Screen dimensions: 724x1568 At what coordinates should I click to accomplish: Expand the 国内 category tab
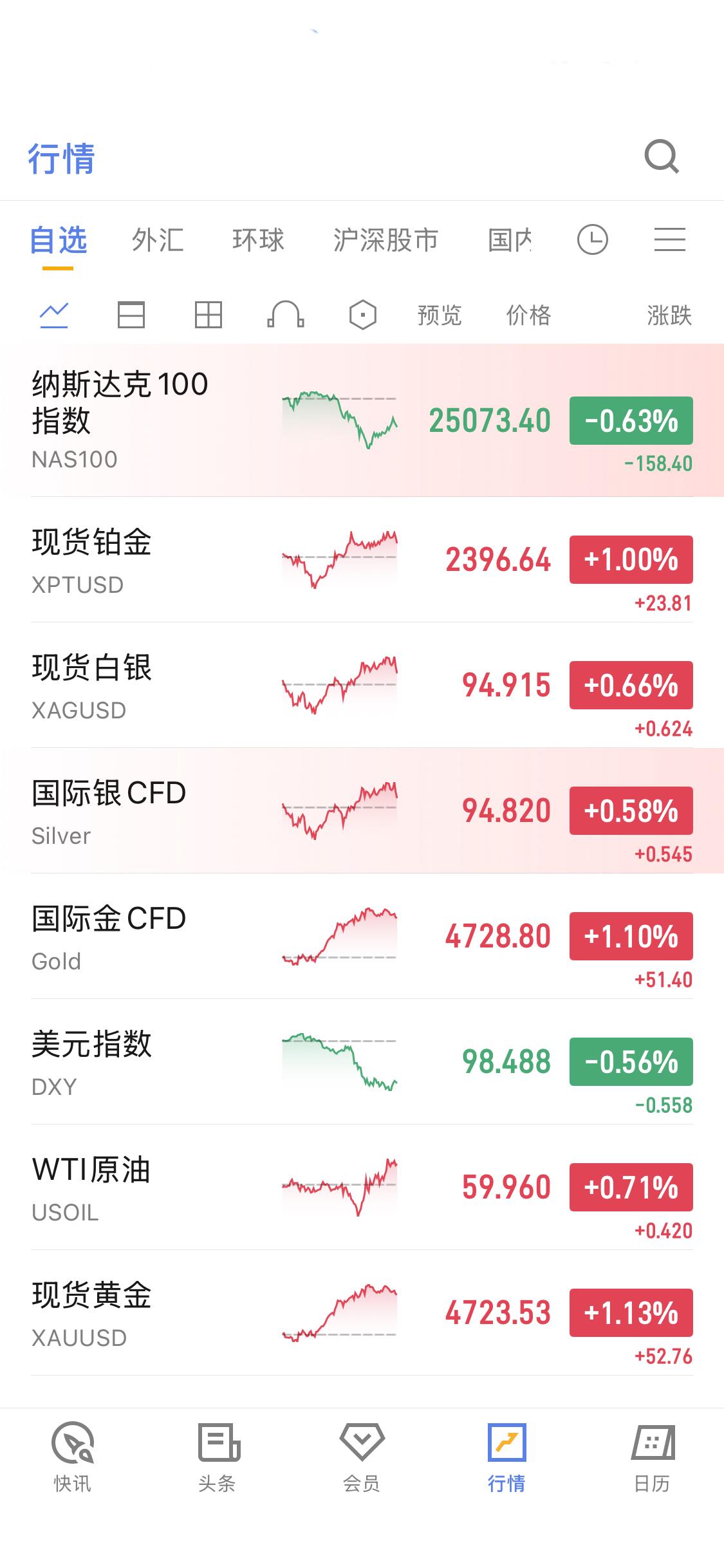coord(512,239)
